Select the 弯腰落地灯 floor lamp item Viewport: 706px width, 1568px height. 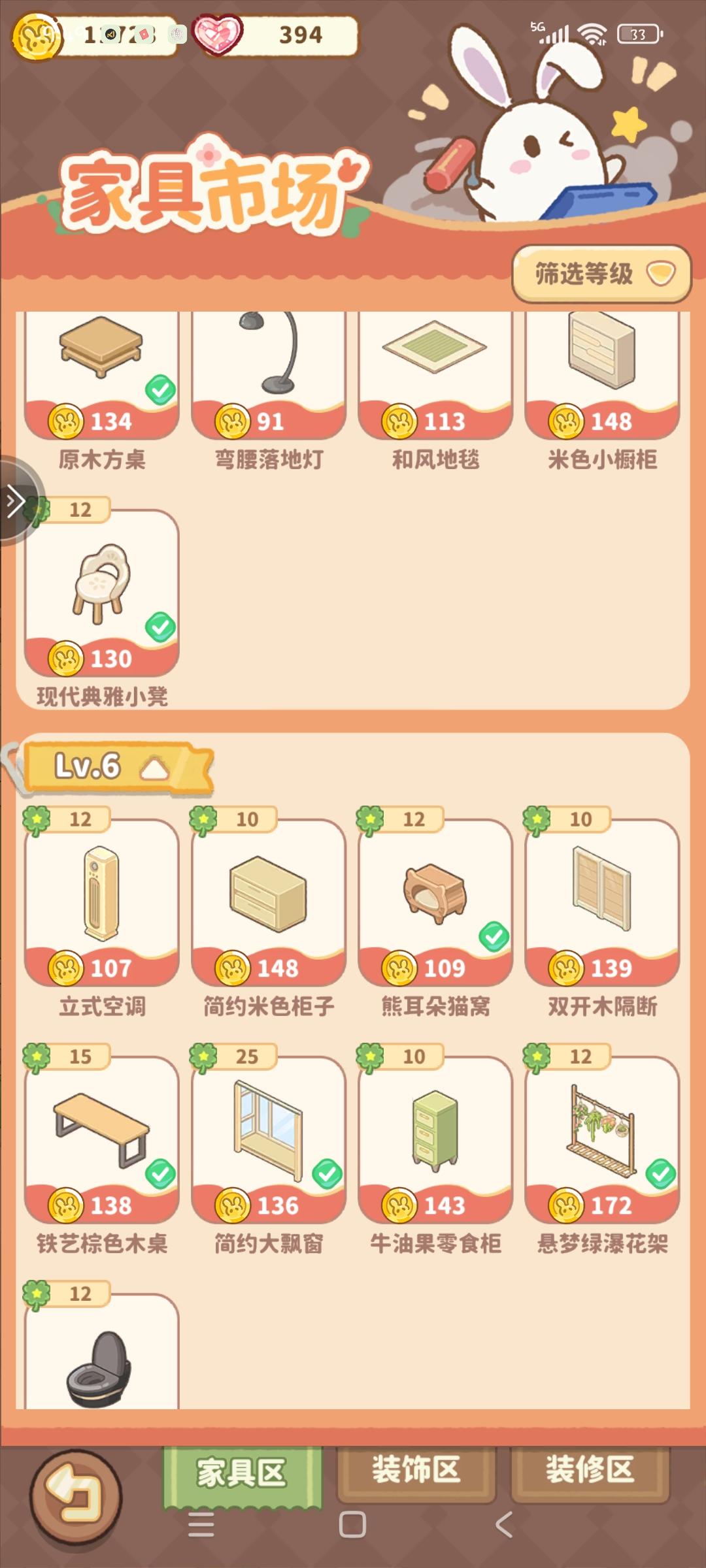click(x=268, y=366)
